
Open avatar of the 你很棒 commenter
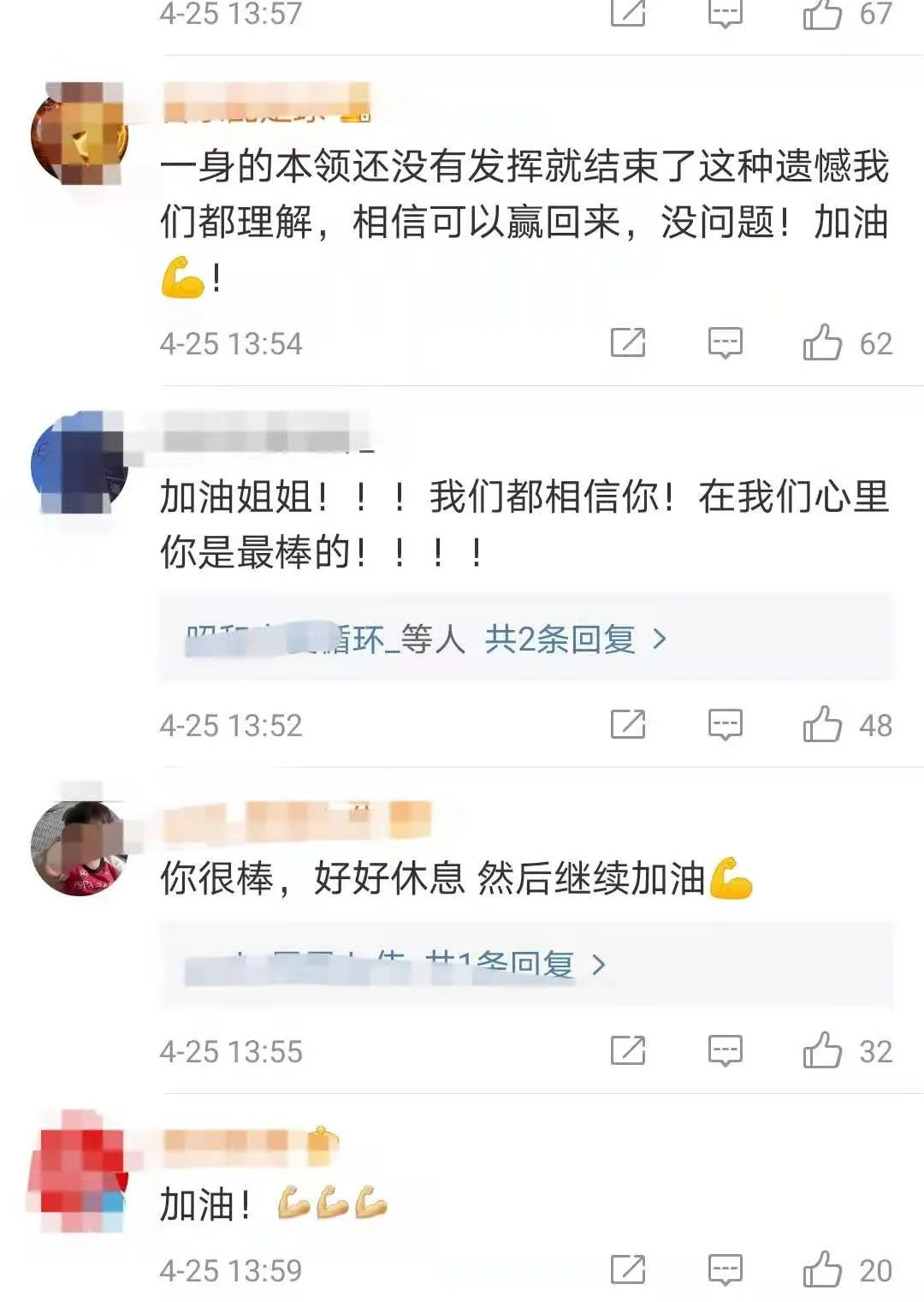(x=79, y=847)
